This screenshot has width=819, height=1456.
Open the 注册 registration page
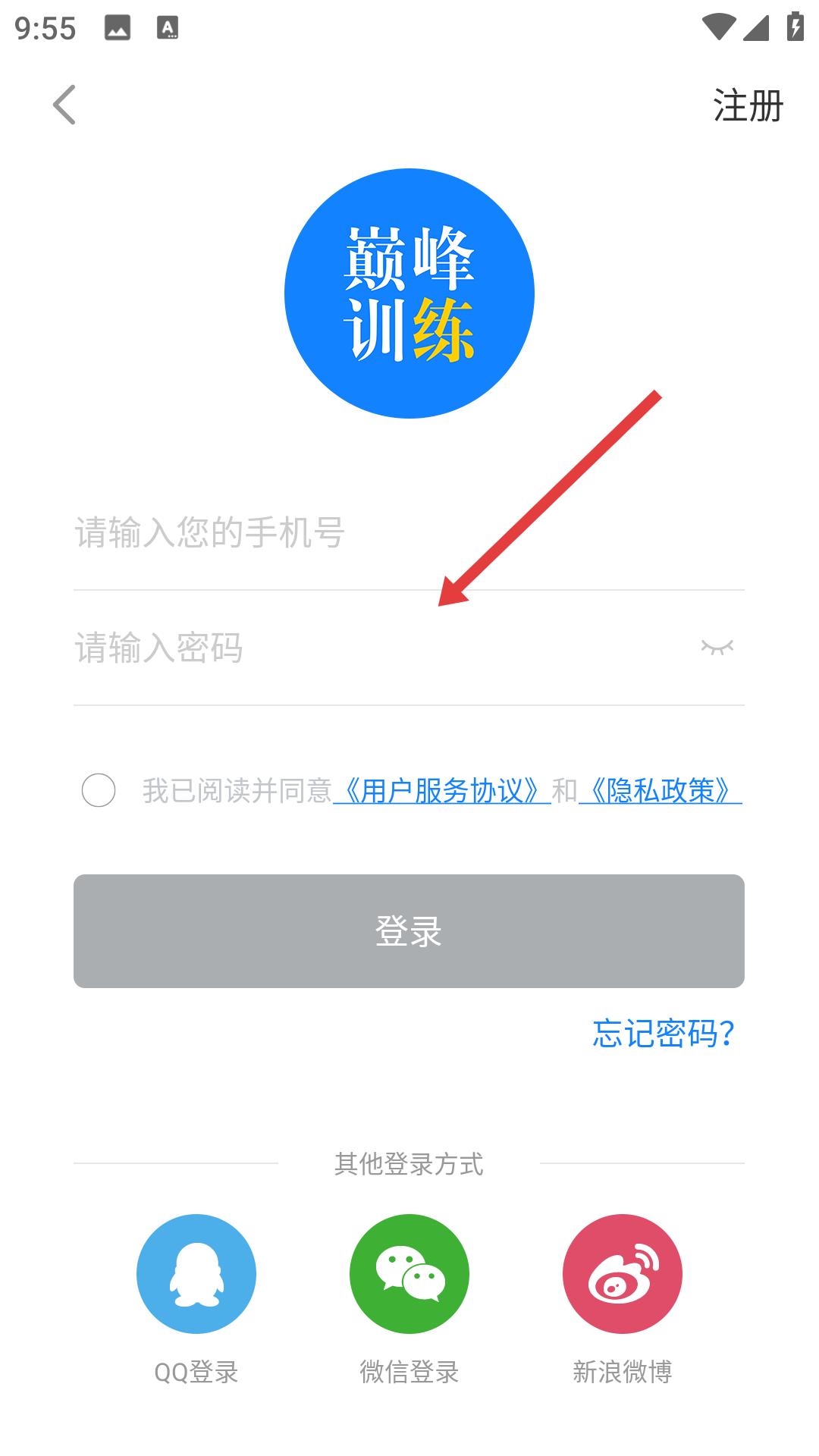tap(748, 105)
